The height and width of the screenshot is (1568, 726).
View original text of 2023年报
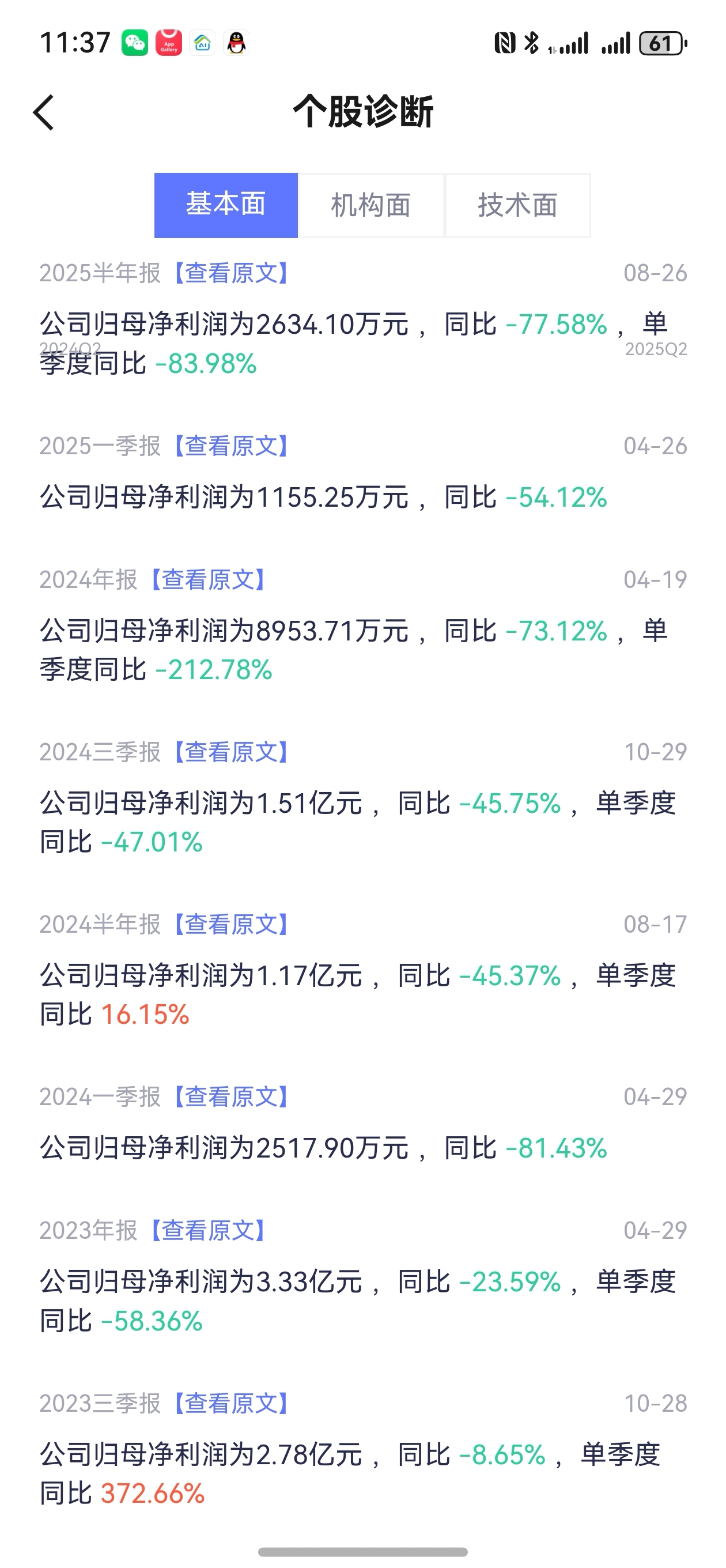(x=207, y=1231)
